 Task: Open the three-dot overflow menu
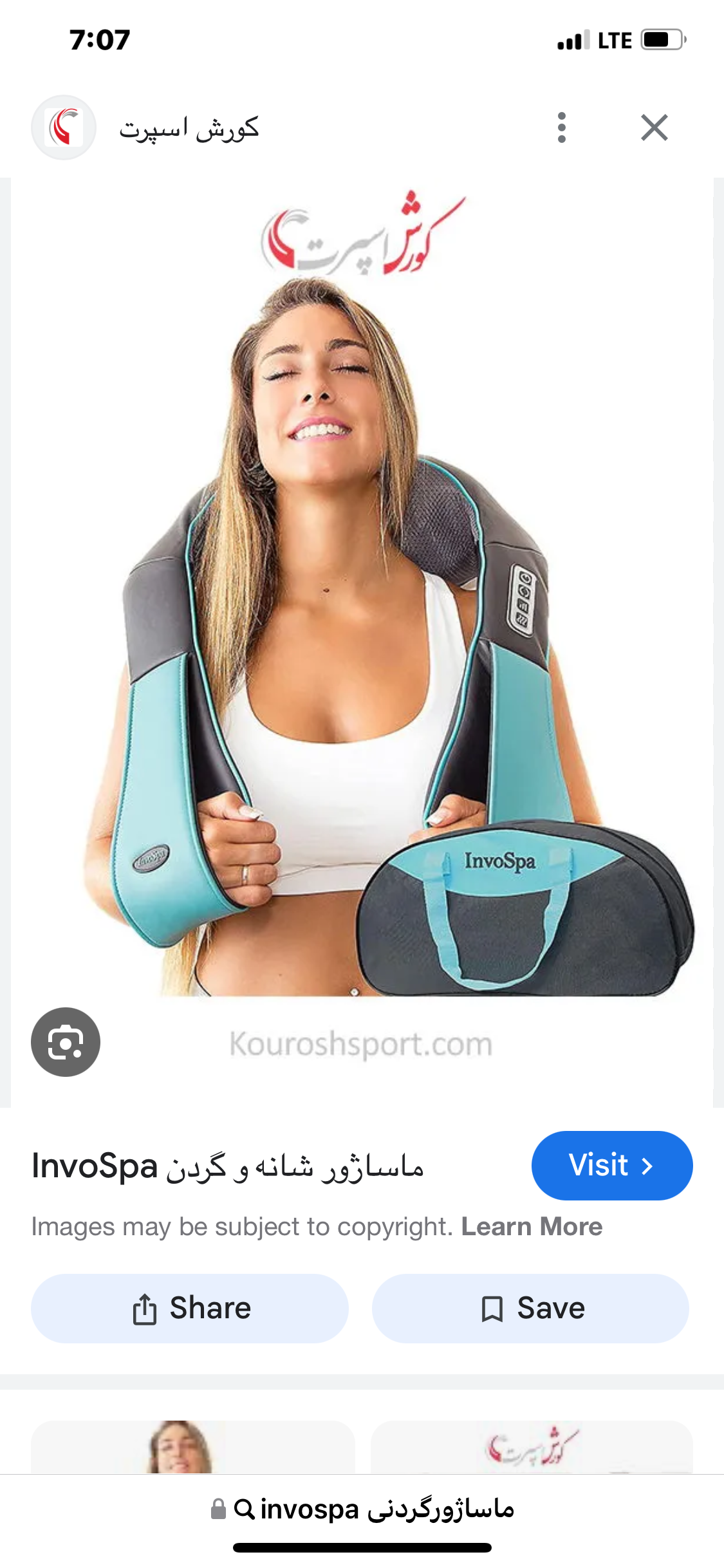coord(562,127)
